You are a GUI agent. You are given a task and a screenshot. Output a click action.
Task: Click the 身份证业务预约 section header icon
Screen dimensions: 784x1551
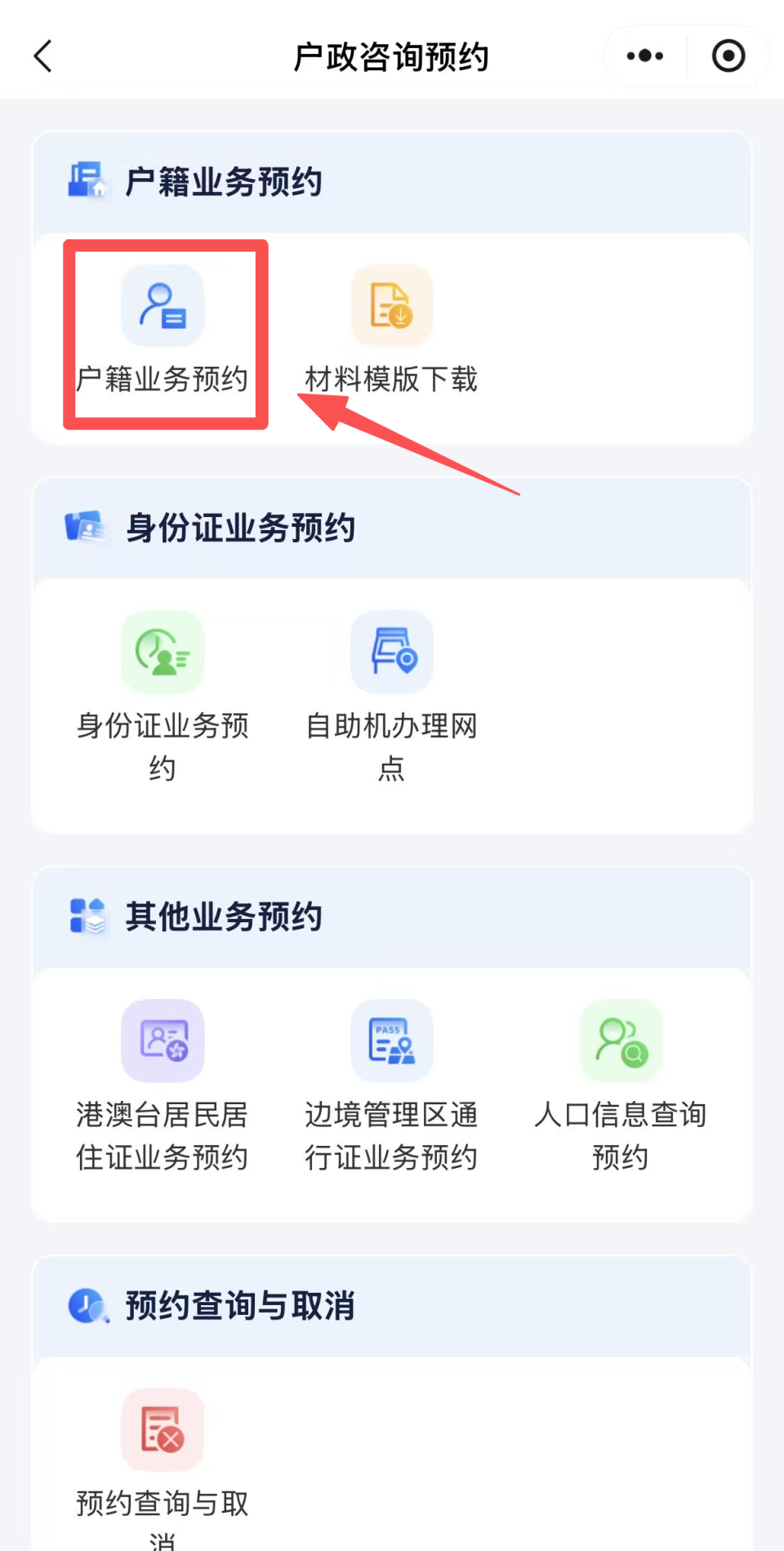pos(88,527)
